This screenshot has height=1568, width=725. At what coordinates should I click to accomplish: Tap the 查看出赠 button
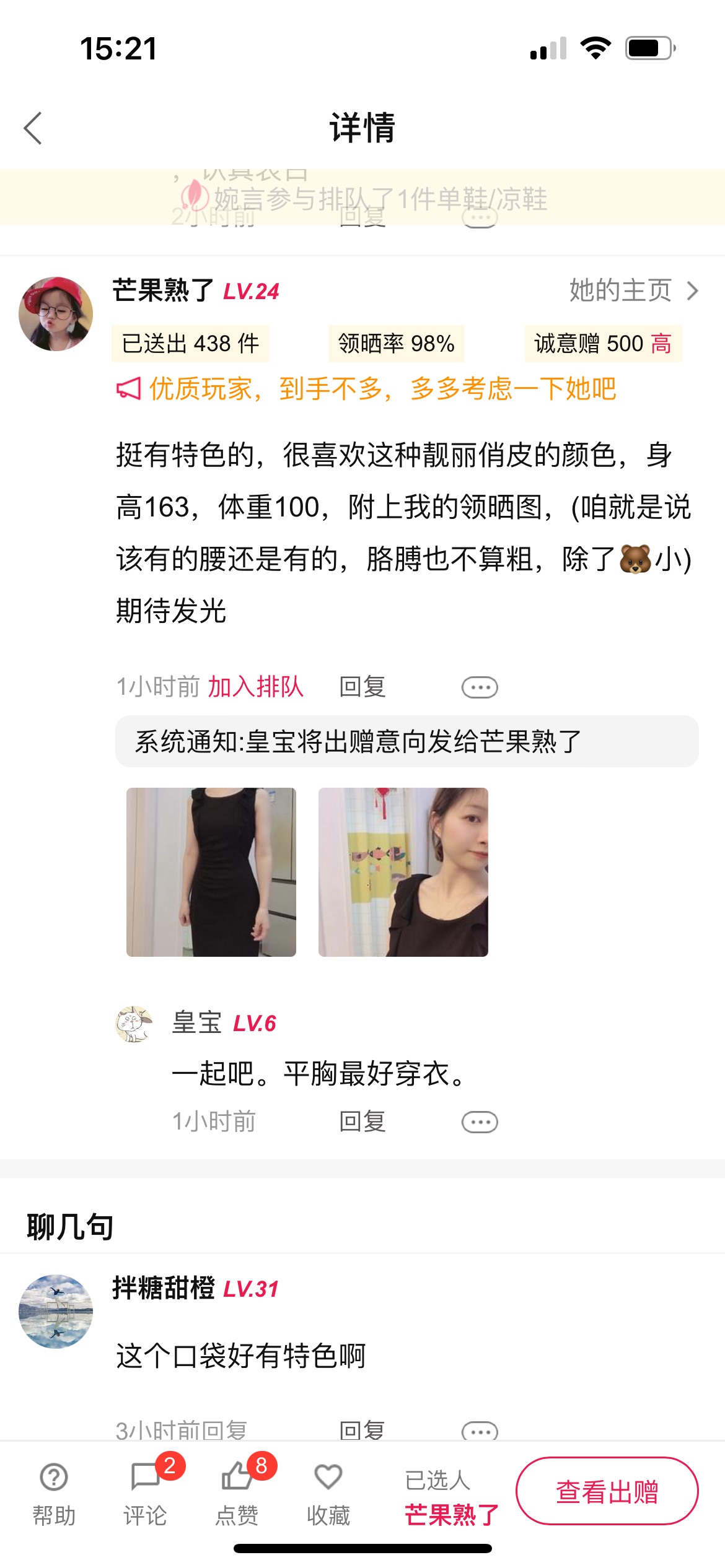coord(607,1491)
